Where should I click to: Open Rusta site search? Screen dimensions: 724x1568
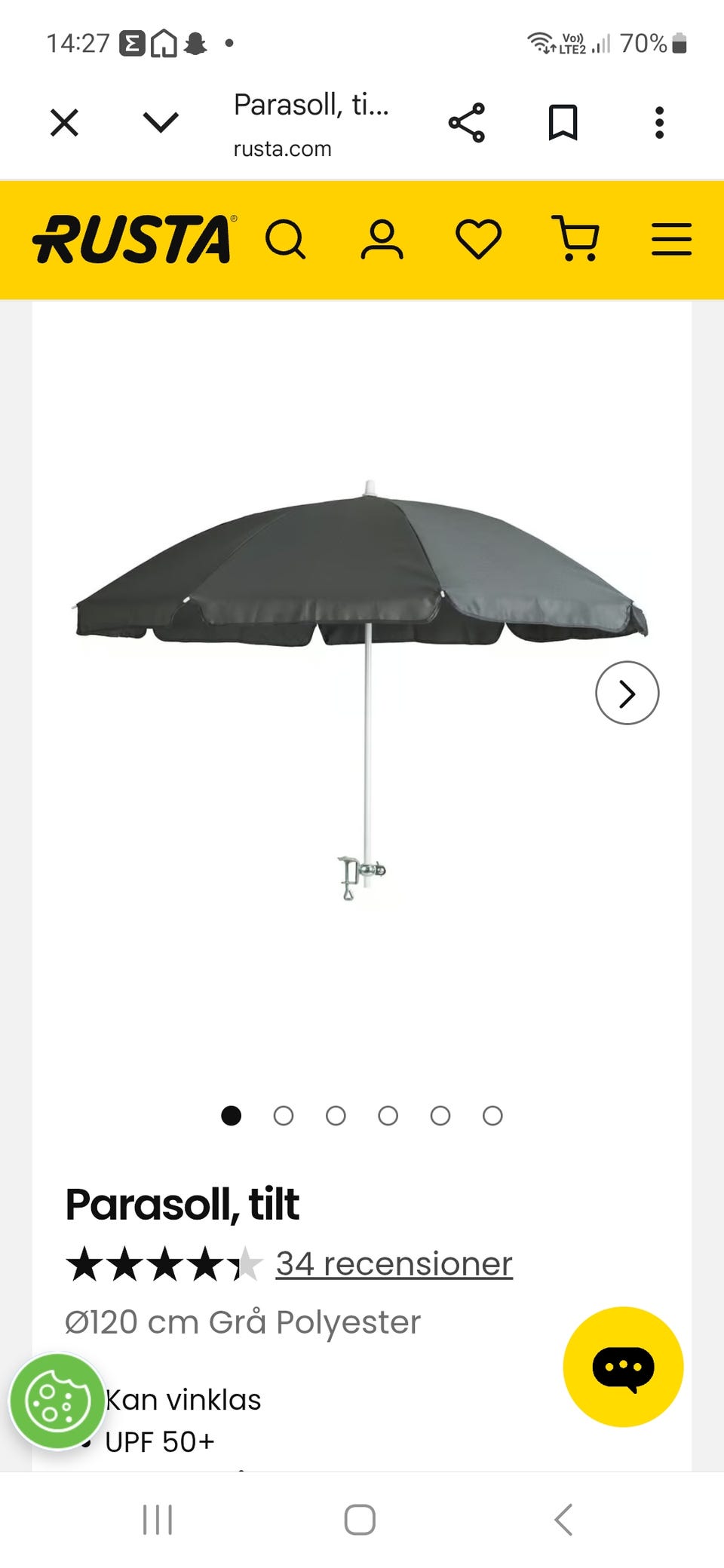click(x=285, y=240)
